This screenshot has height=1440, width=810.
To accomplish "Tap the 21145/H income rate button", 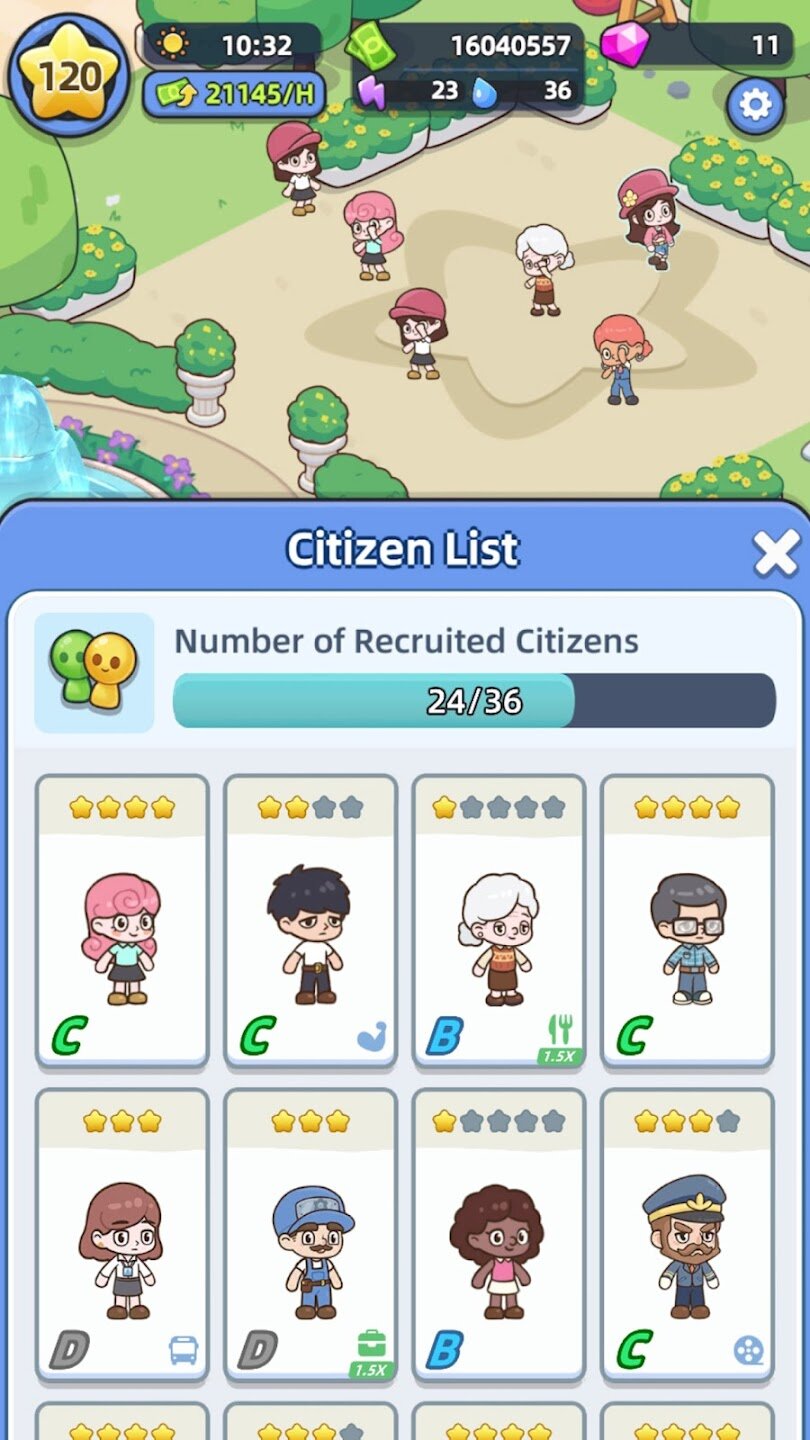I will (235, 95).
